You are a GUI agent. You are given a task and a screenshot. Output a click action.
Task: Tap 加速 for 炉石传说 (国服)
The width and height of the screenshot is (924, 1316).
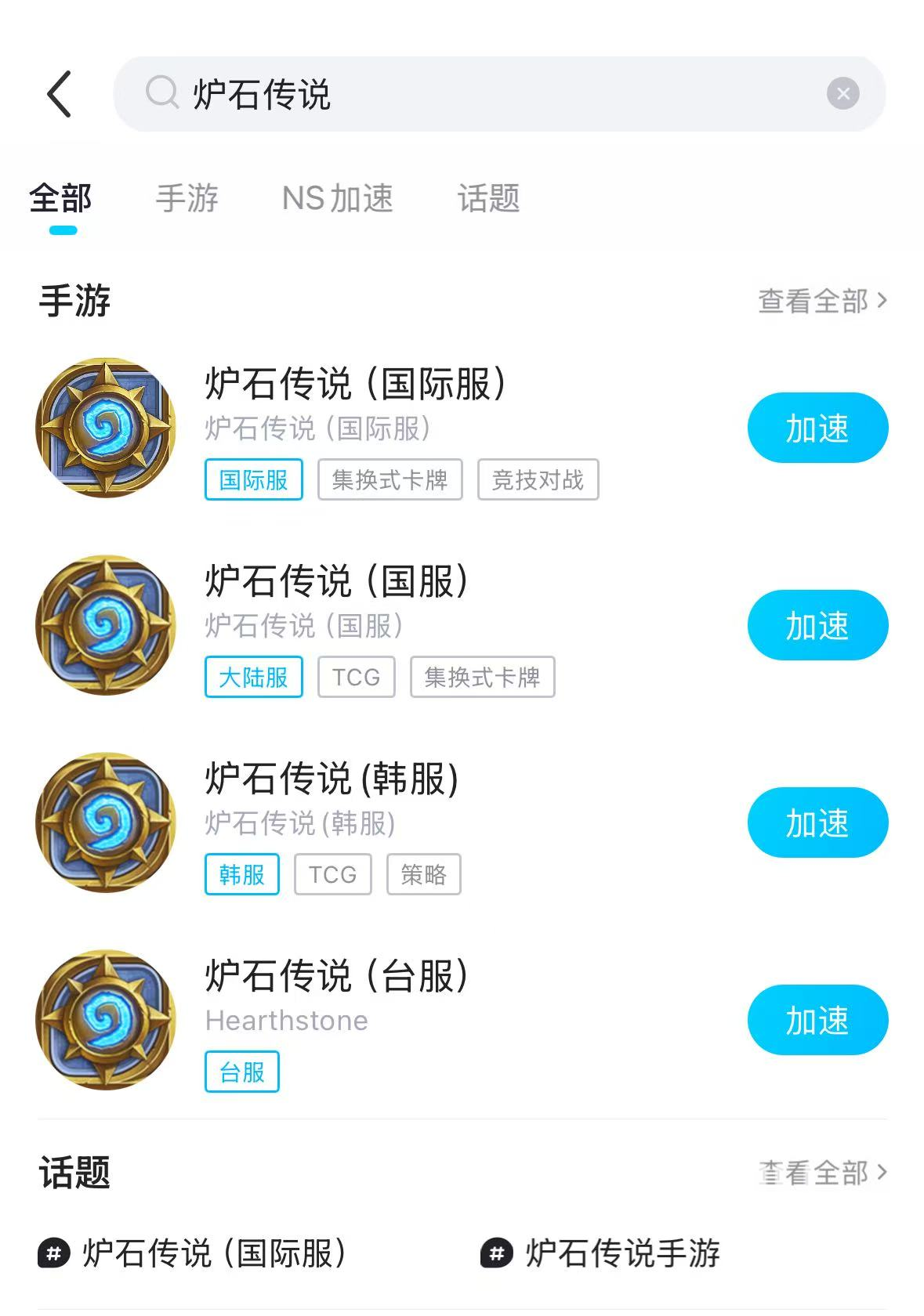817,625
